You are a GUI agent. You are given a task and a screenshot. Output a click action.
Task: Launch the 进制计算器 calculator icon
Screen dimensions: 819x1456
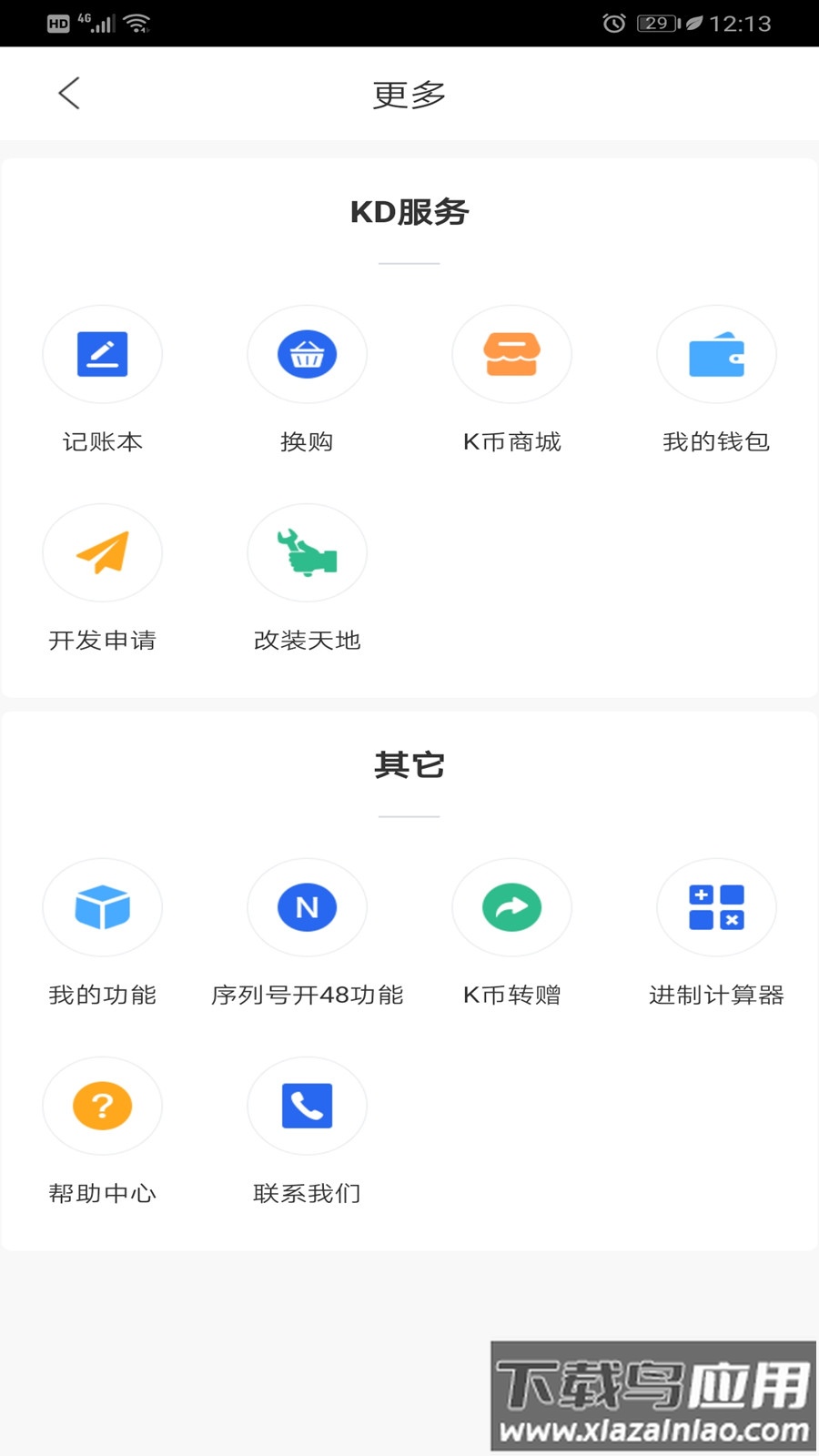click(x=716, y=907)
